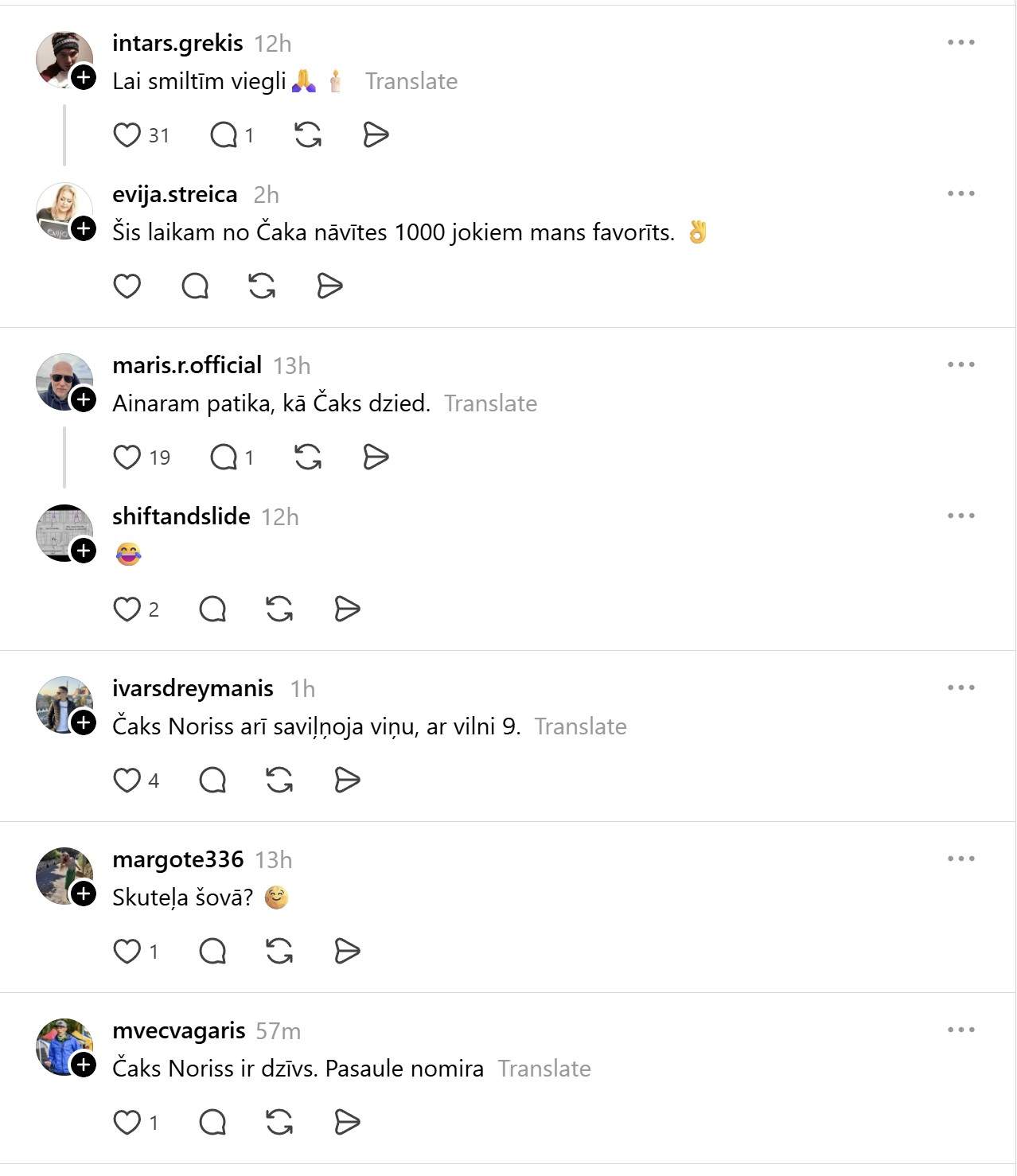Screen dimensions: 1017x1176
Task: Like the reply from shiftandslide
Action: point(127,609)
